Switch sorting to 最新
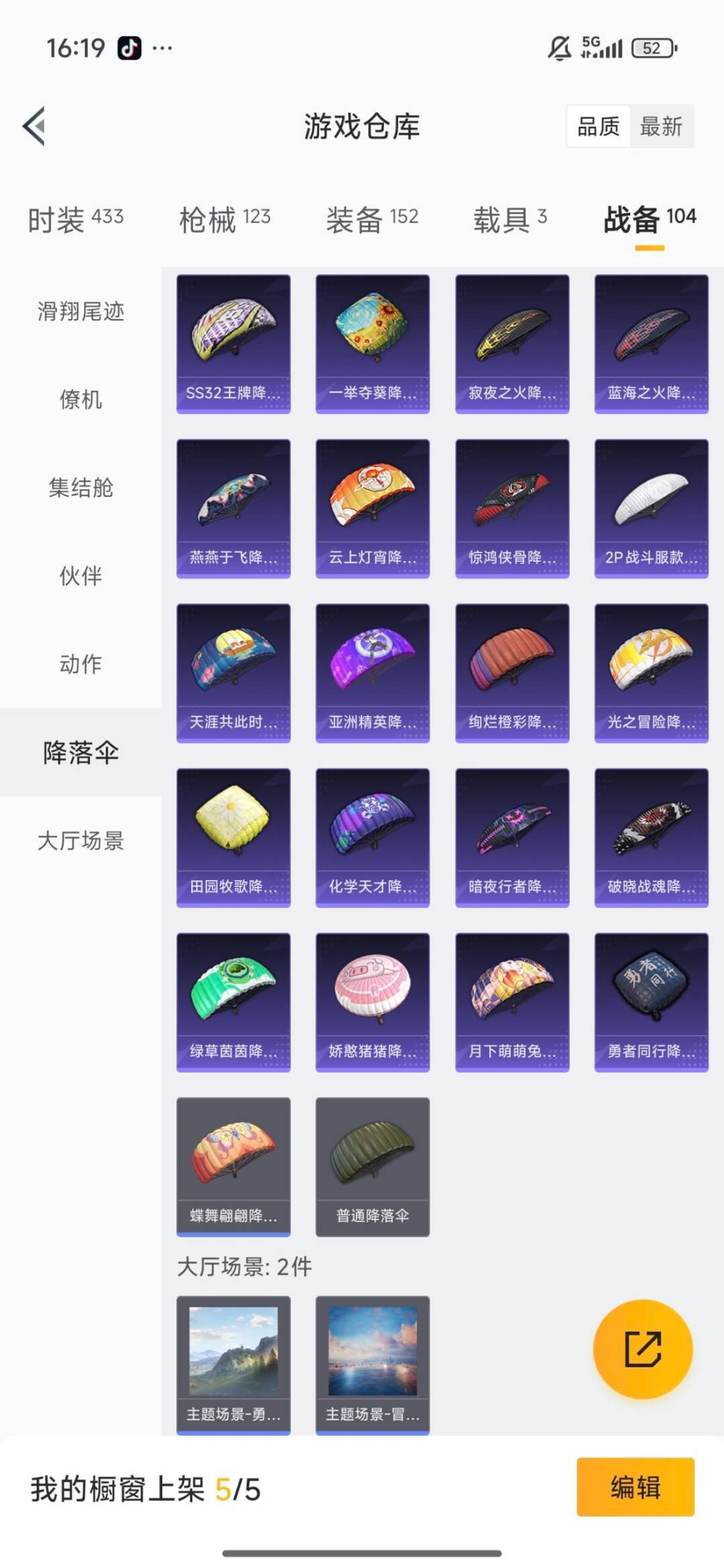This screenshot has width=724, height=1568. click(x=660, y=127)
